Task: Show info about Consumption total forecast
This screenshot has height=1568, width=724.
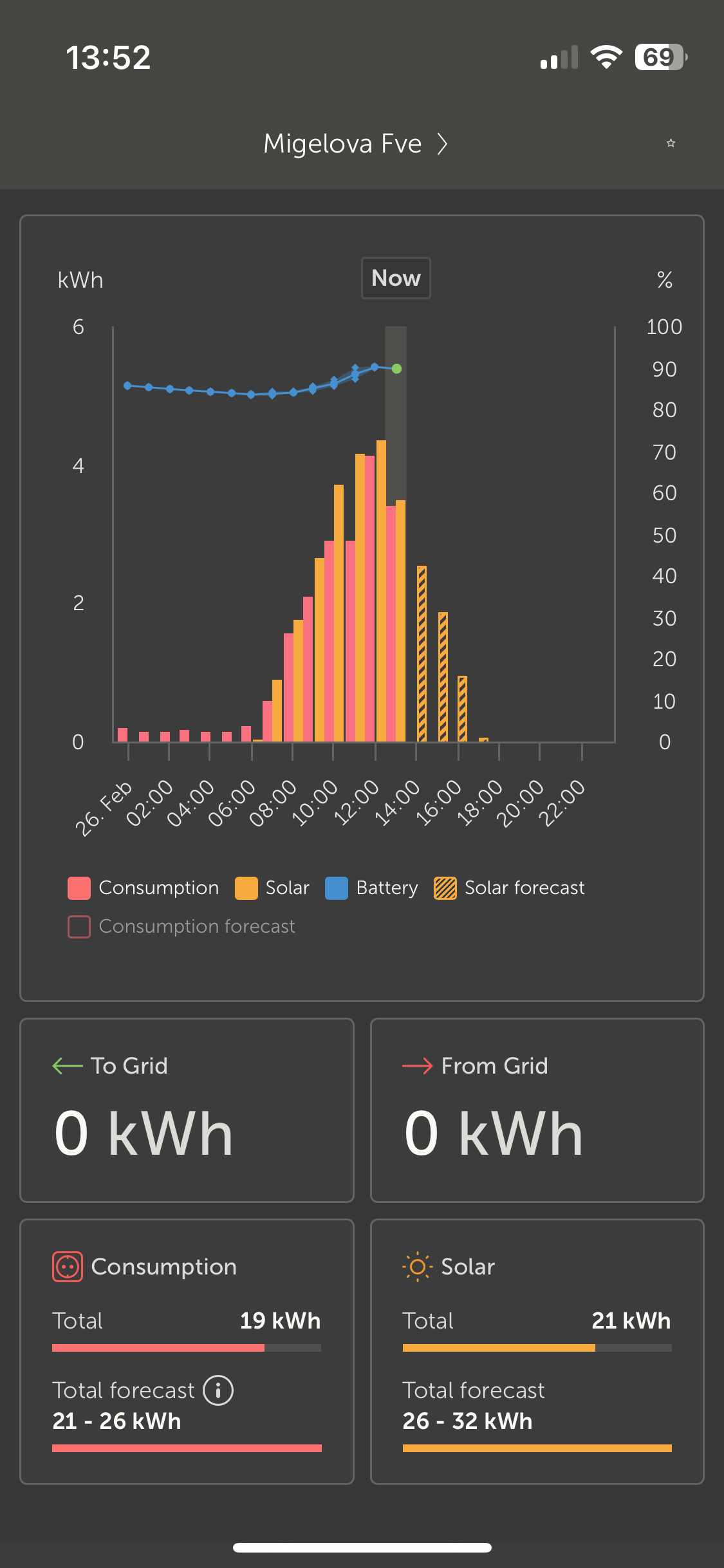Action: point(218,1390)
